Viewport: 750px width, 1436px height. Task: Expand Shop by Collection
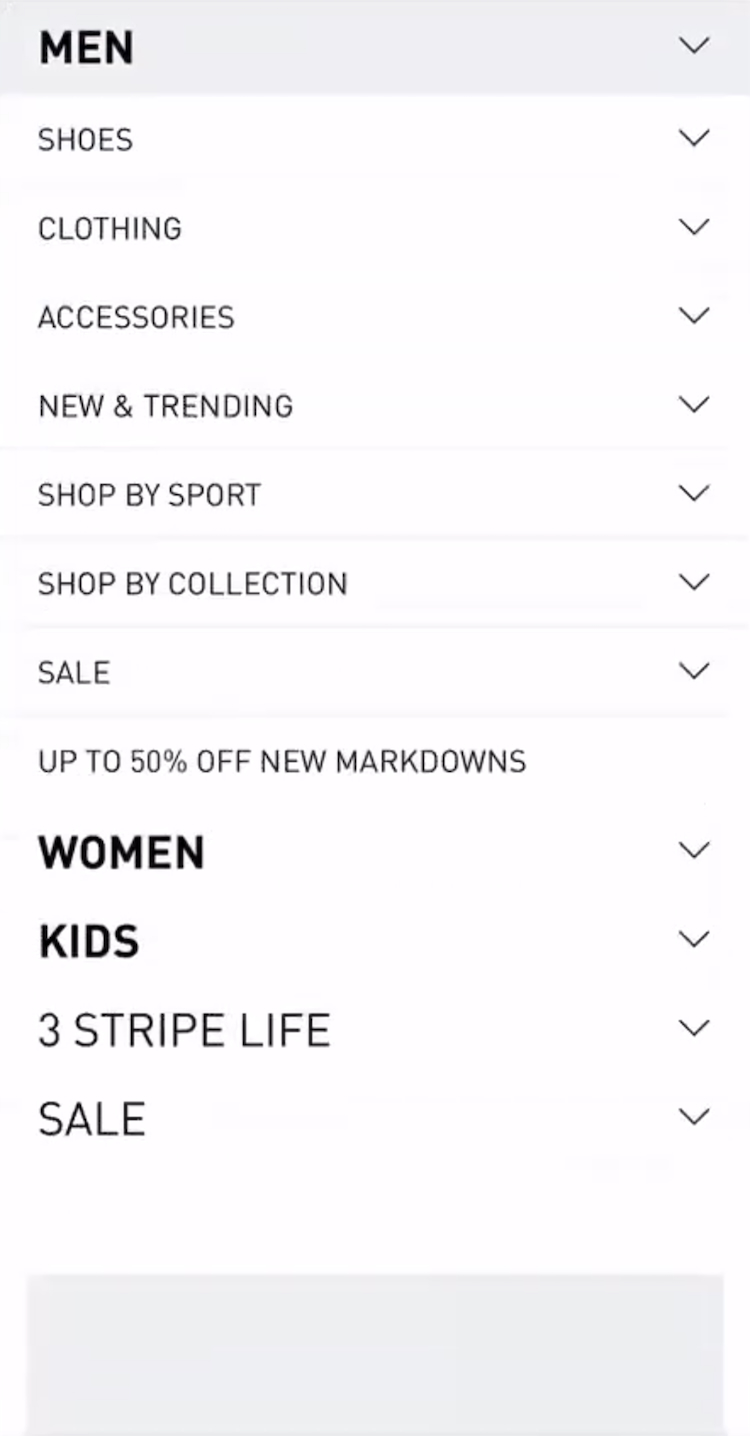coord(693,582)
